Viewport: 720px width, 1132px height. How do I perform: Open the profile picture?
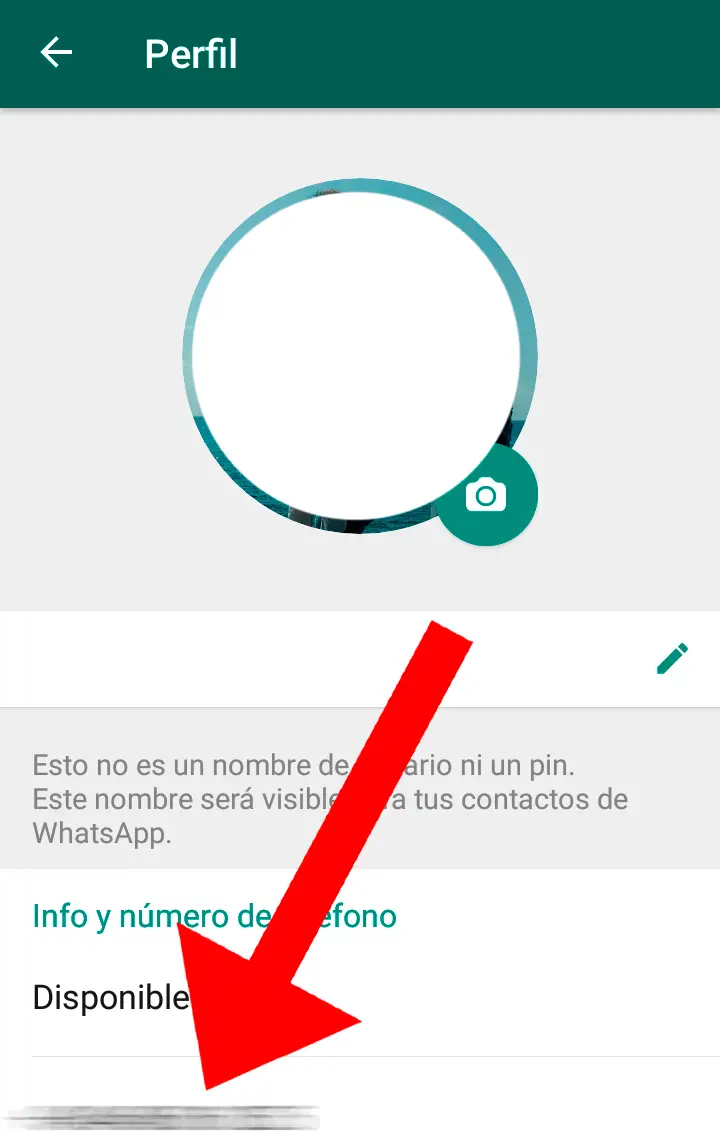pos(355,355)
